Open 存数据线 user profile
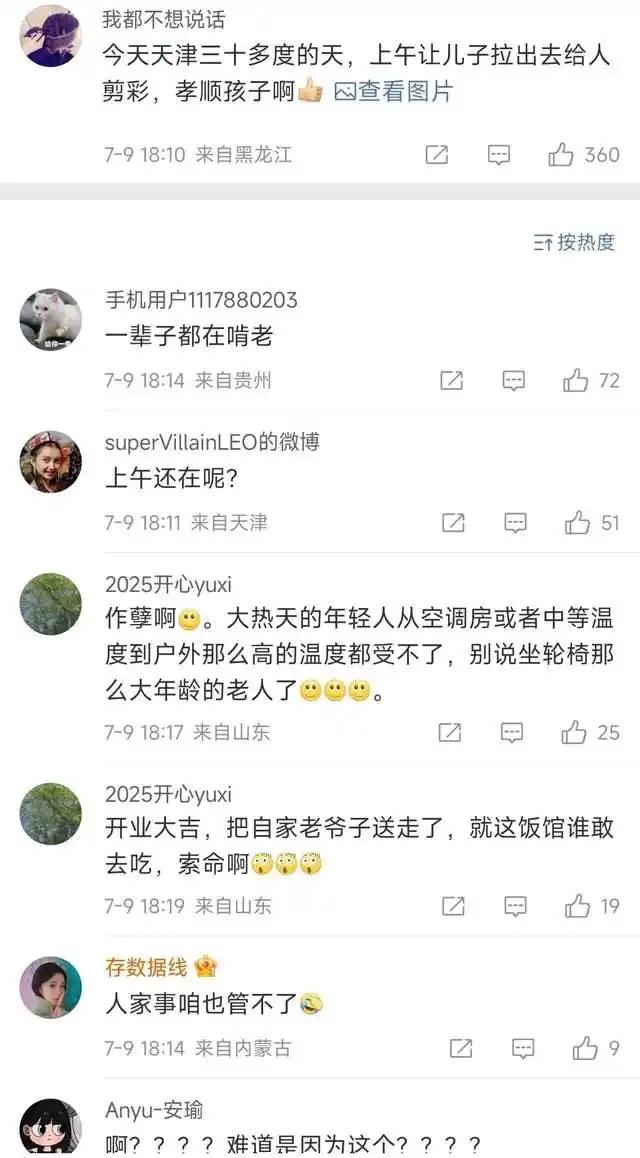 146,967
